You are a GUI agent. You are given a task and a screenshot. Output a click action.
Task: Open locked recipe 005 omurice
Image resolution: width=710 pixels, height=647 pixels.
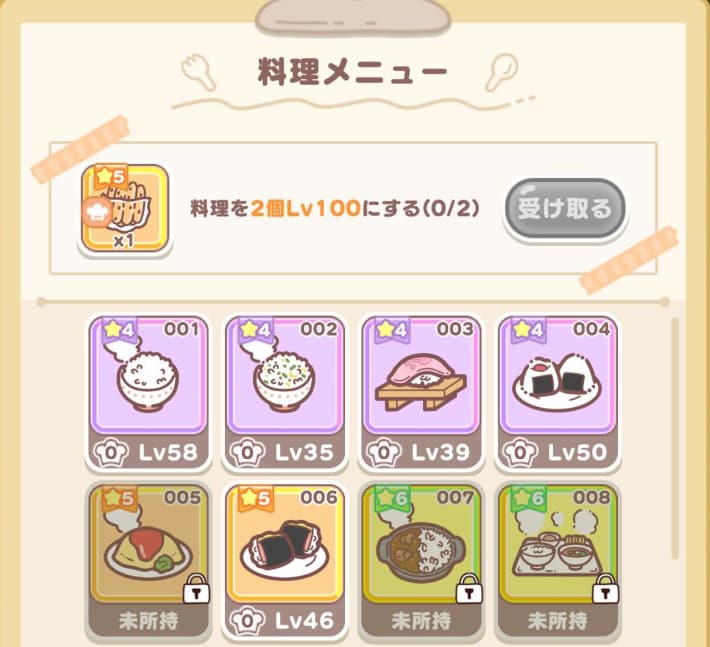click(x=148, y=560)
